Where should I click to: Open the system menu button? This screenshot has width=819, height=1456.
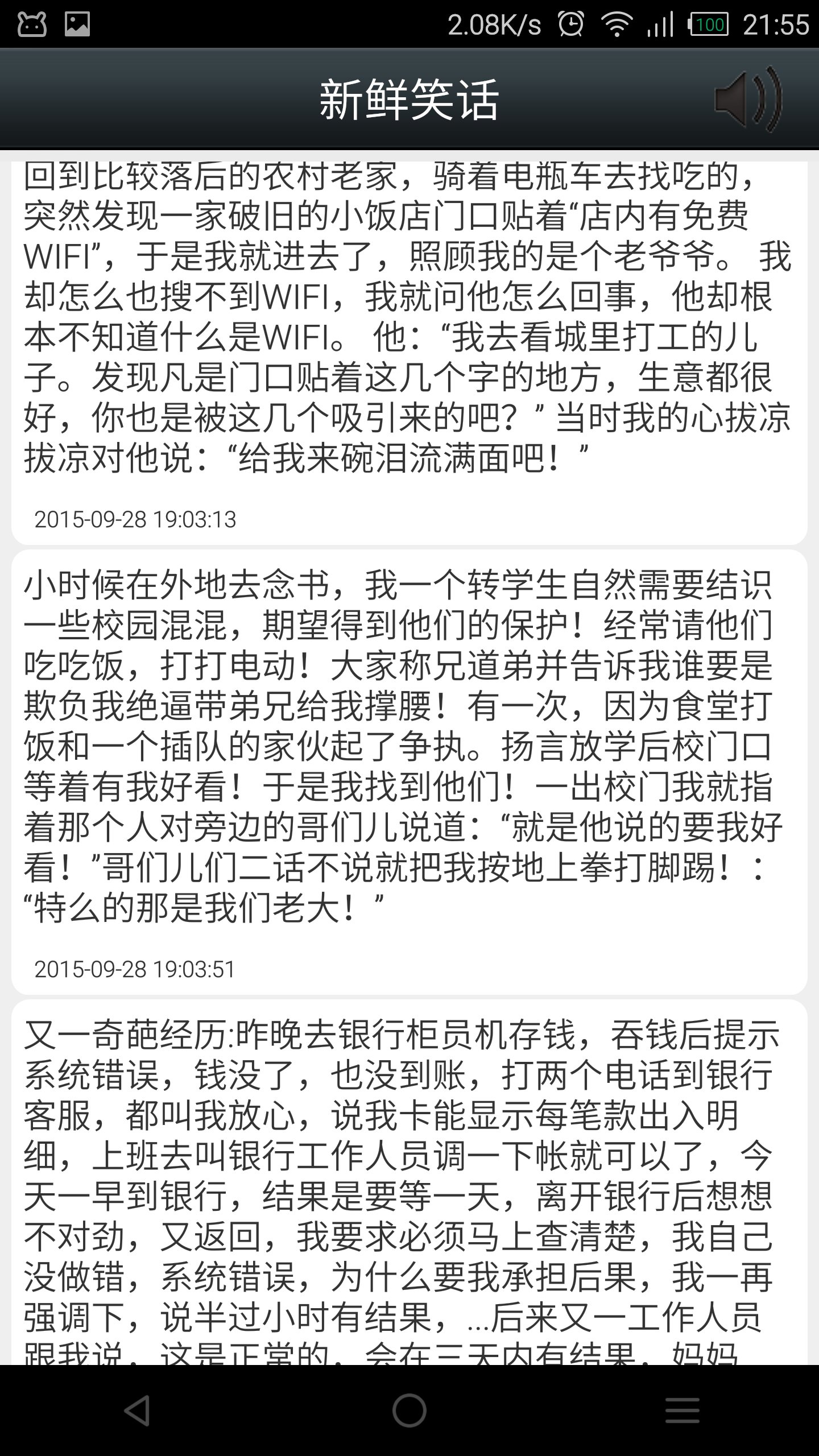pos(682,1410)
